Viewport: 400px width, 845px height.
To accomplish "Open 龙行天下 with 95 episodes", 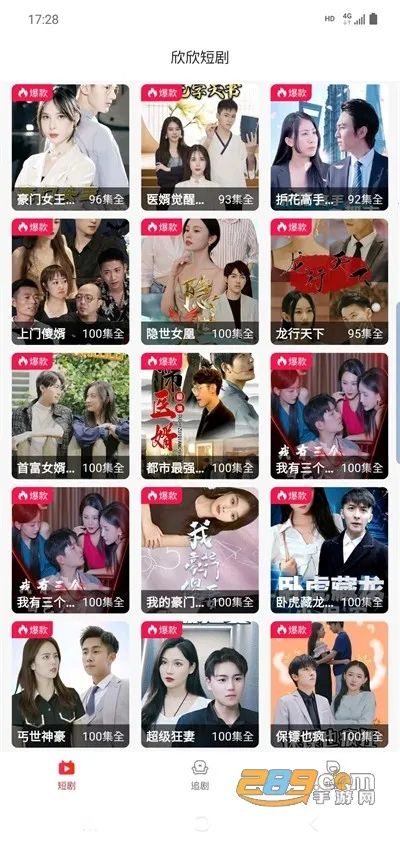I will (329, 281).
